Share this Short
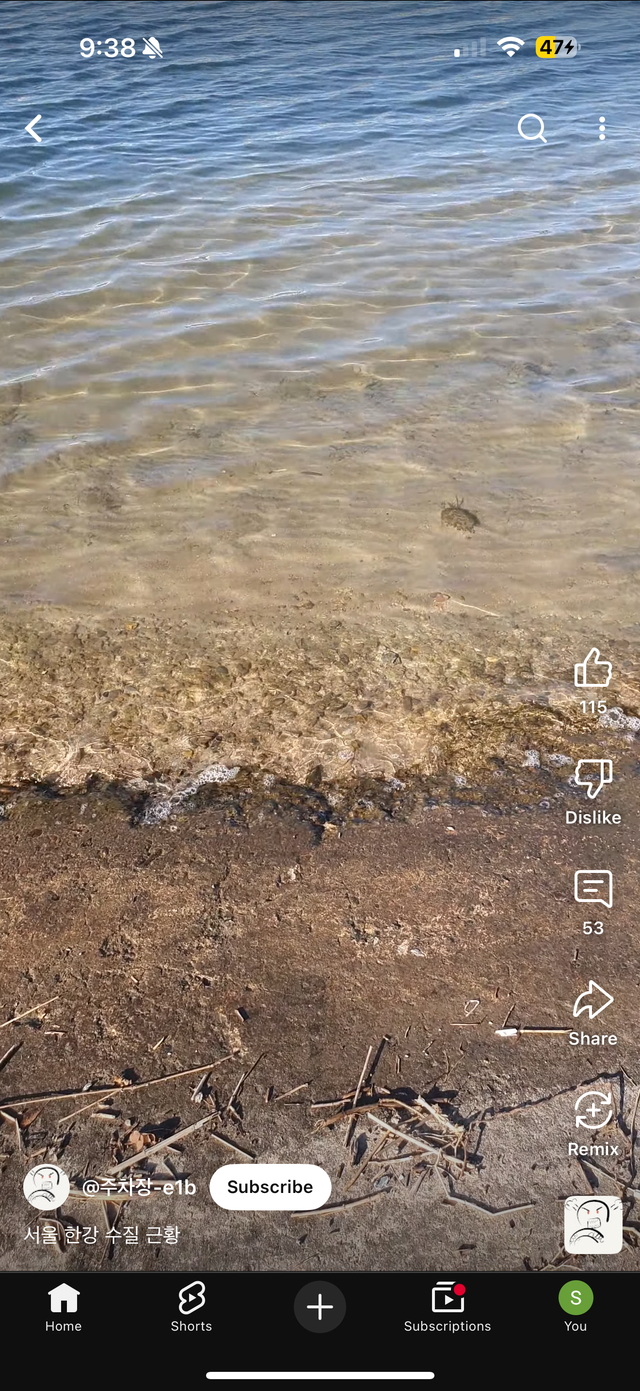 (593, 1001)
